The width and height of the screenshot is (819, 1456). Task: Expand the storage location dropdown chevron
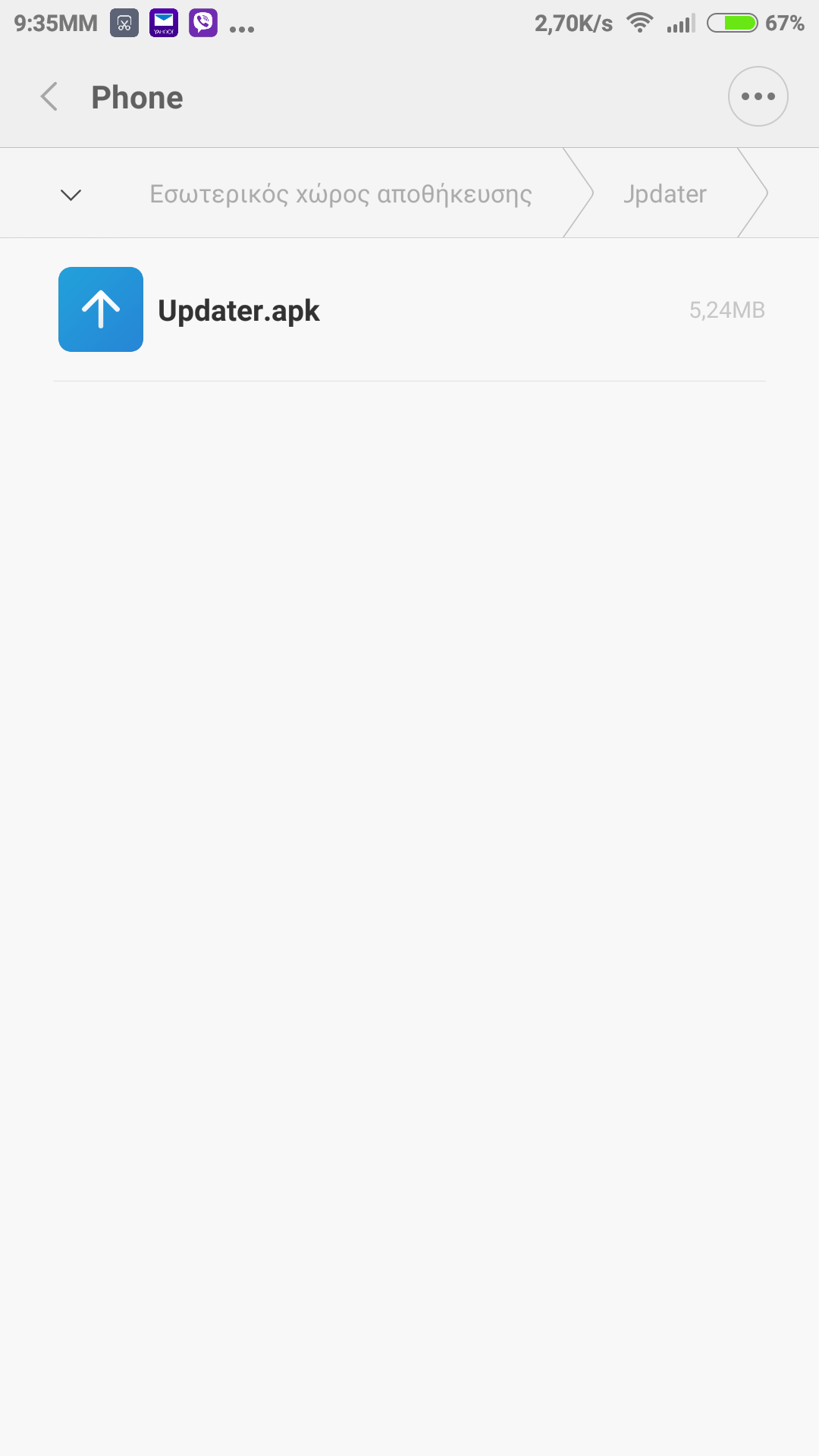(x=71, y=195)
